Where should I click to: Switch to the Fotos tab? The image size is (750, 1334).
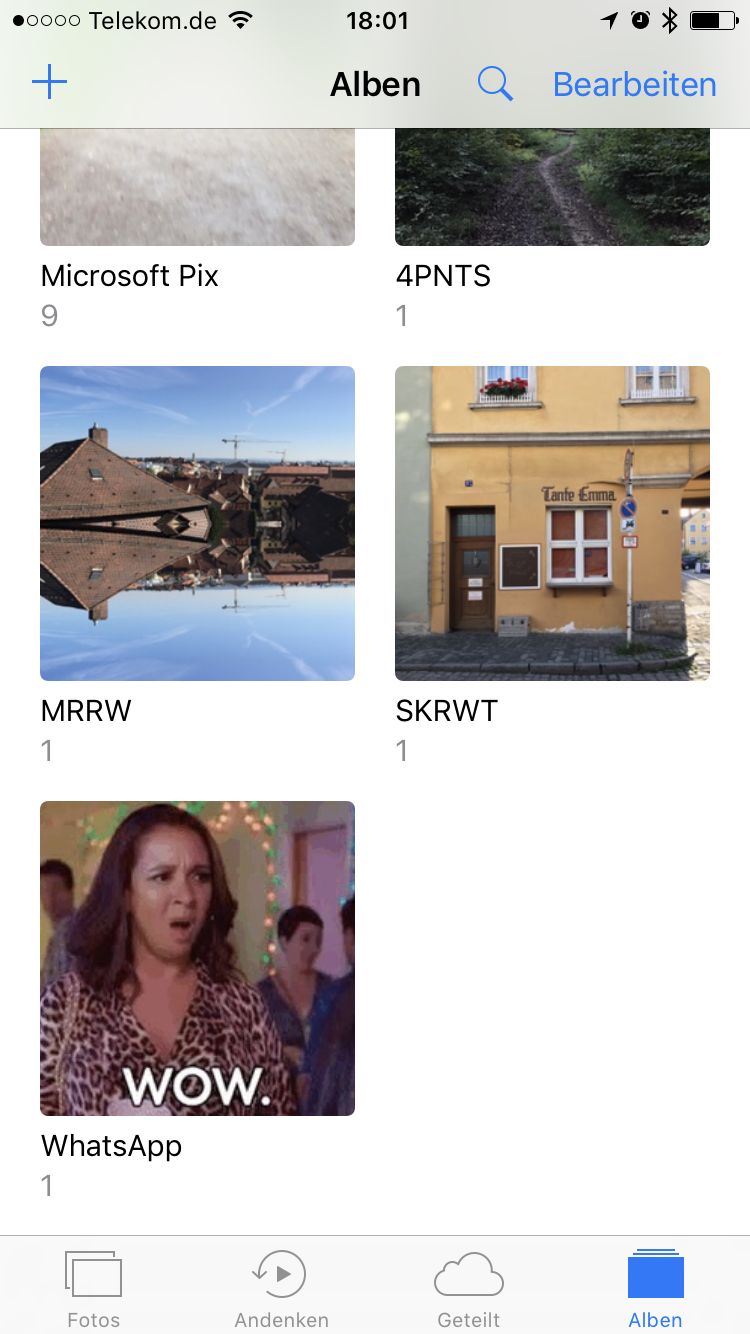pos(94,1288)
